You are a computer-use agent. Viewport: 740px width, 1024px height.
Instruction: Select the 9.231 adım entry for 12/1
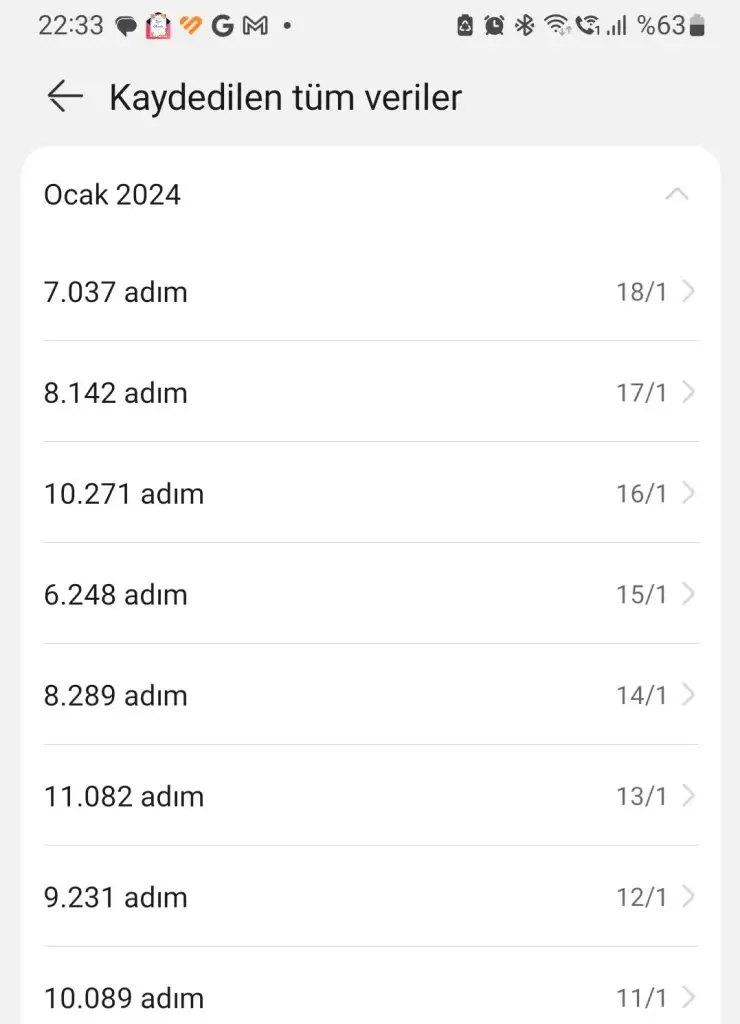[370, 898]
